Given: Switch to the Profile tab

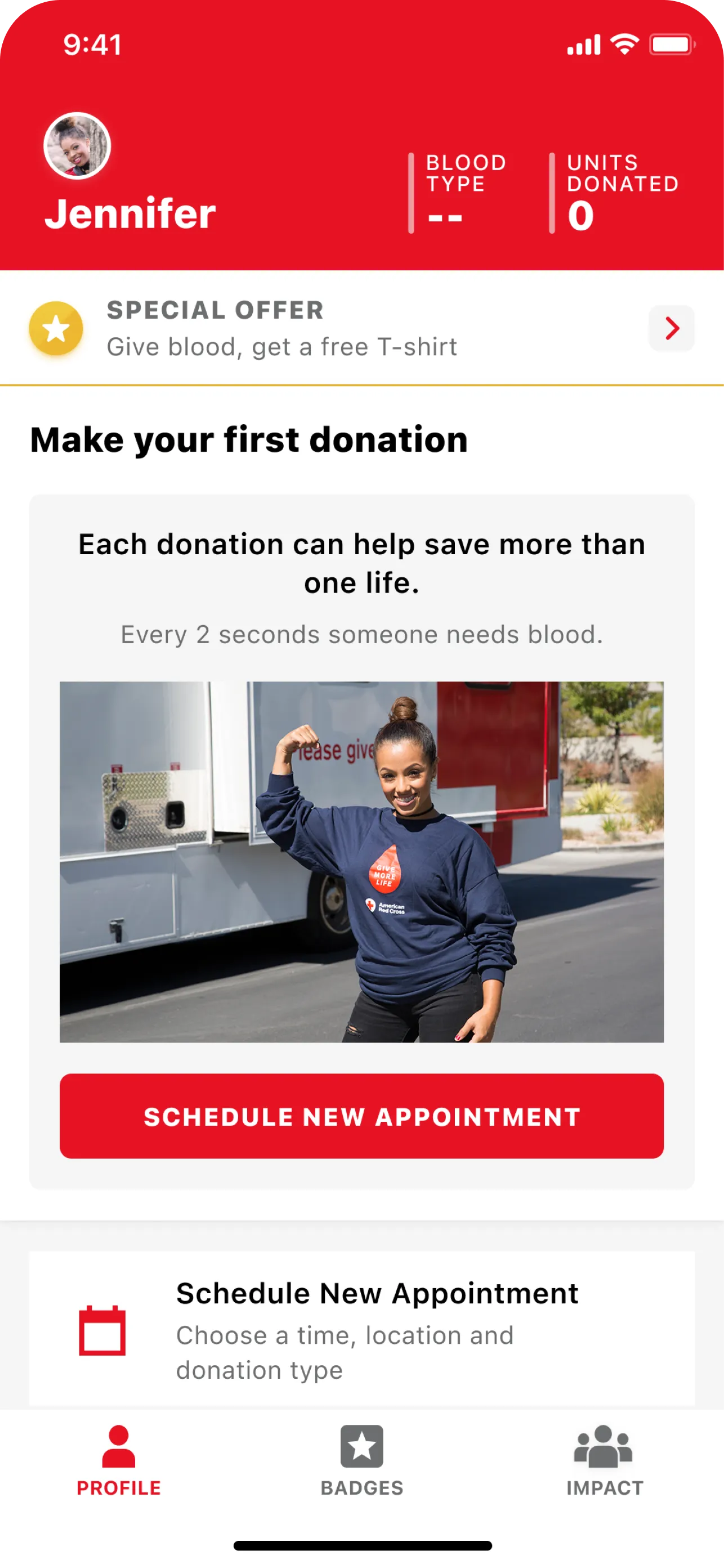Looking at the screenshot, I should point(119,1460).
